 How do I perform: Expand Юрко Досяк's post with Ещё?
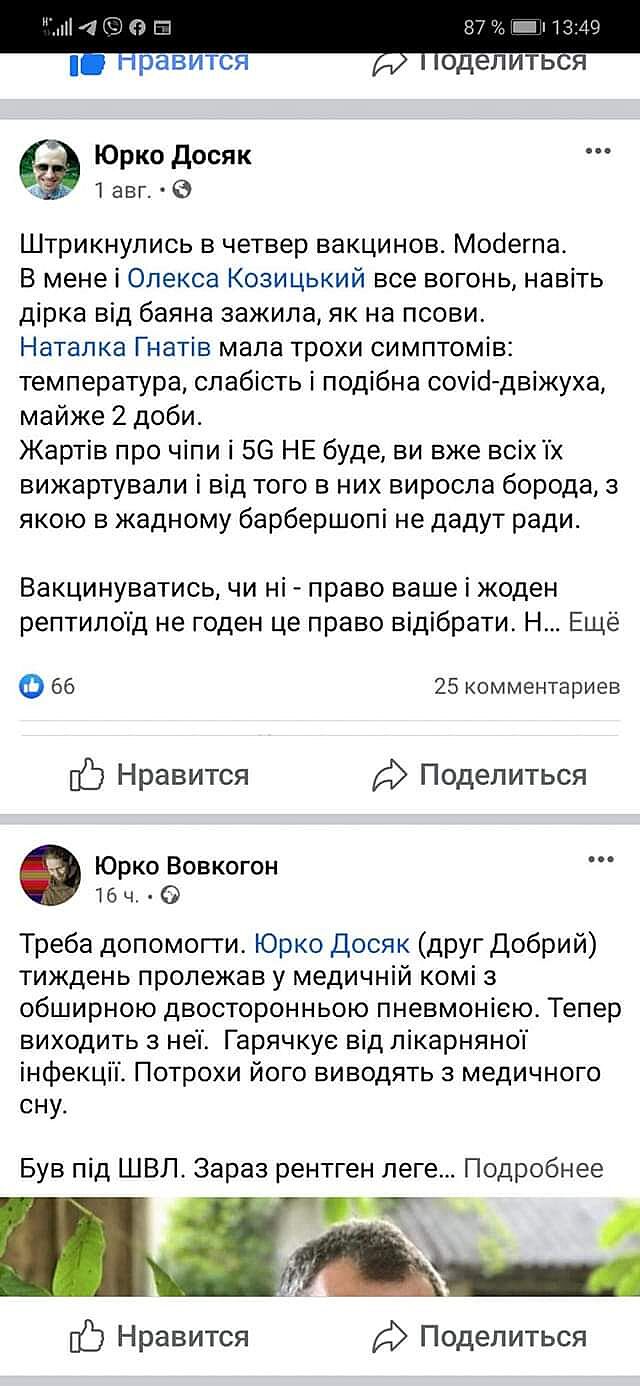click(x=594, y=623)
